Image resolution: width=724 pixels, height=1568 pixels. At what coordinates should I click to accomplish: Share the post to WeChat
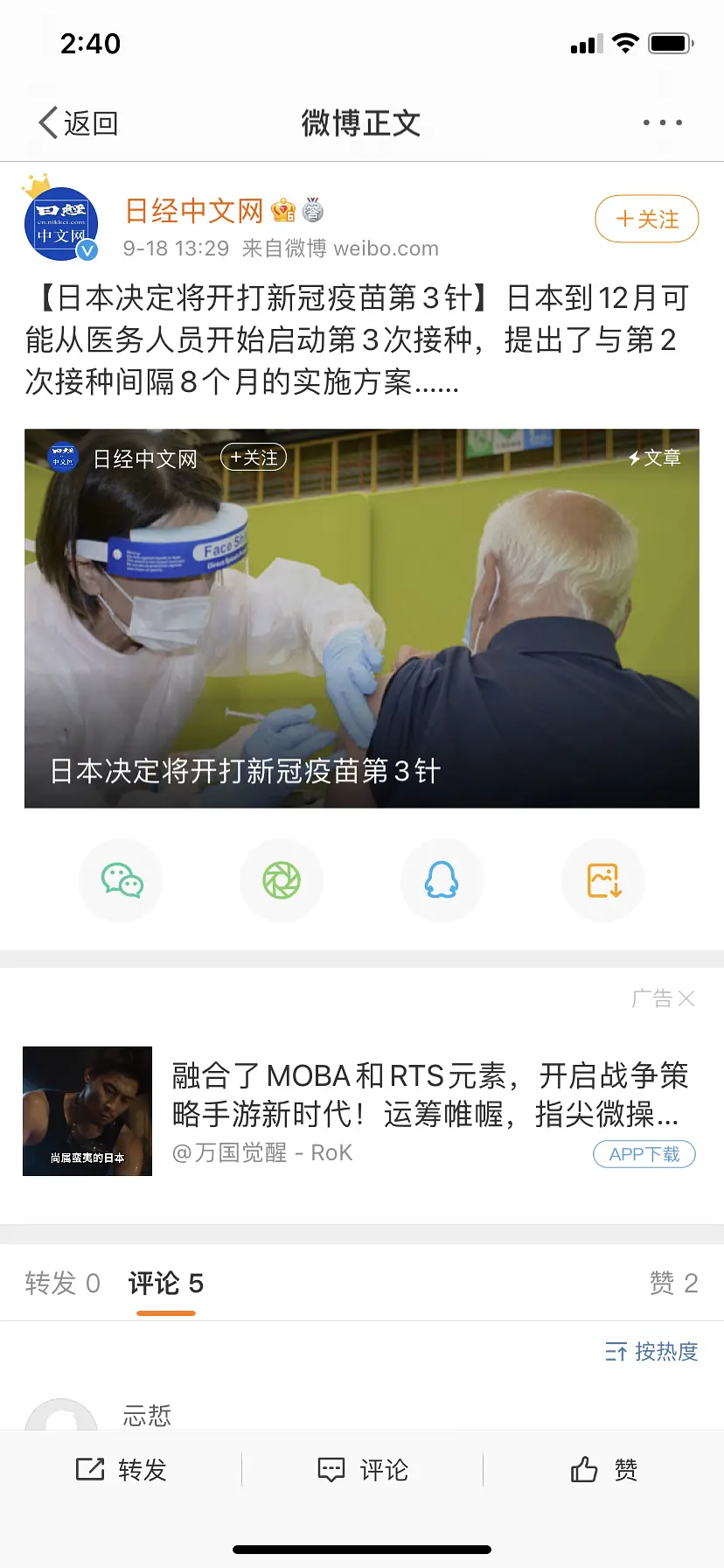pyautogui.click(x=122, y=880)
